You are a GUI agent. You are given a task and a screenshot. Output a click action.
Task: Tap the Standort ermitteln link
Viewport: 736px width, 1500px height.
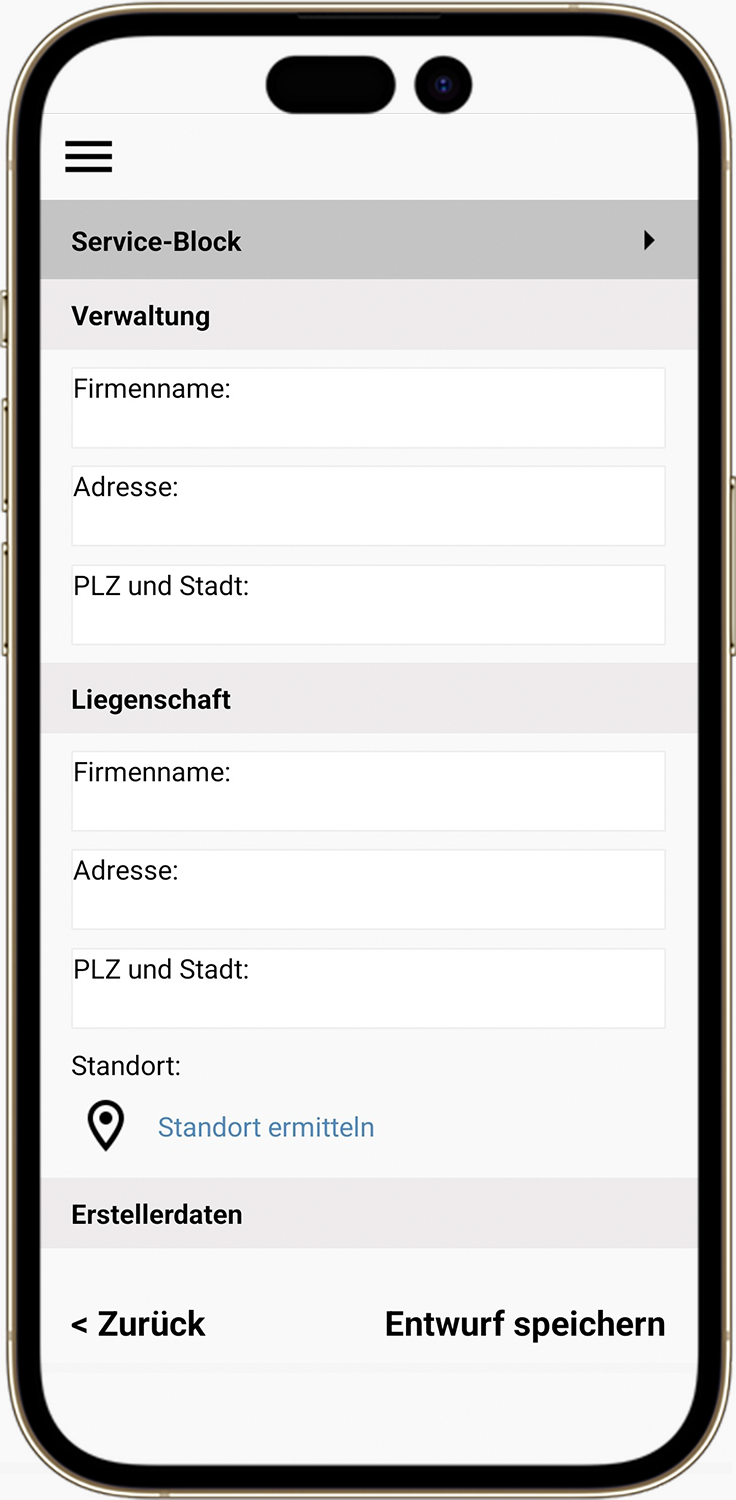266,1127
